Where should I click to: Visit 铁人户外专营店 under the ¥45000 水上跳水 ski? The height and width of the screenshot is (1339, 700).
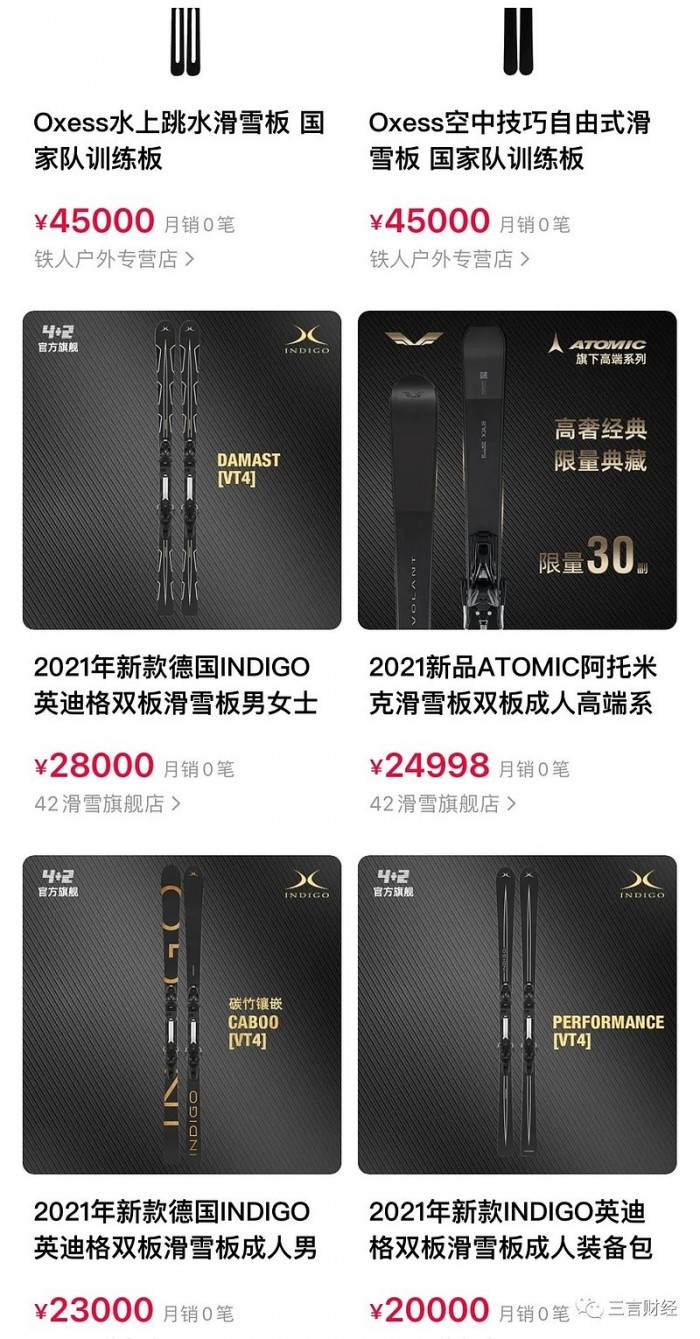[x=113, y=259]
